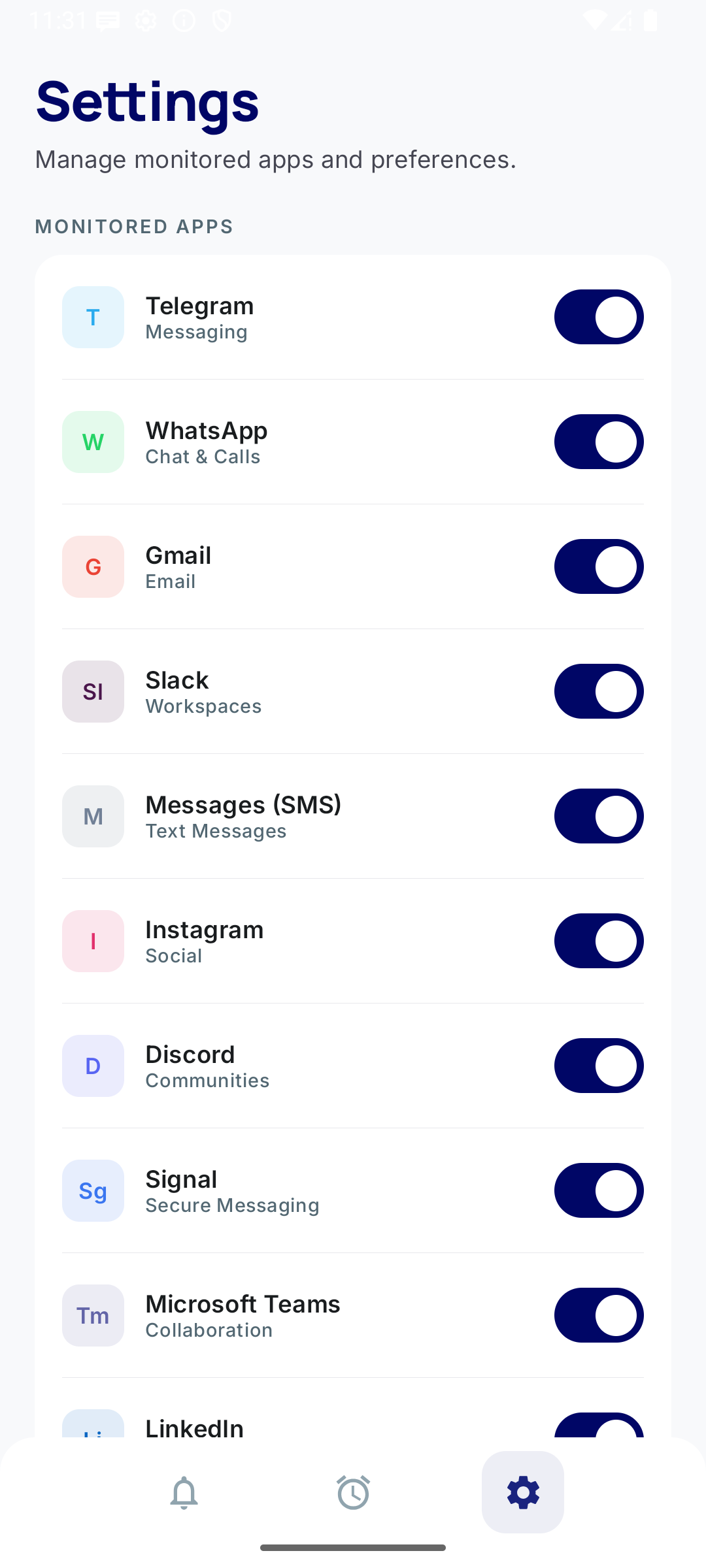Image resolution: width=706 pixels, height=1568 pixels.
Task: Toggle the Discord switch
Action: 599,1066
